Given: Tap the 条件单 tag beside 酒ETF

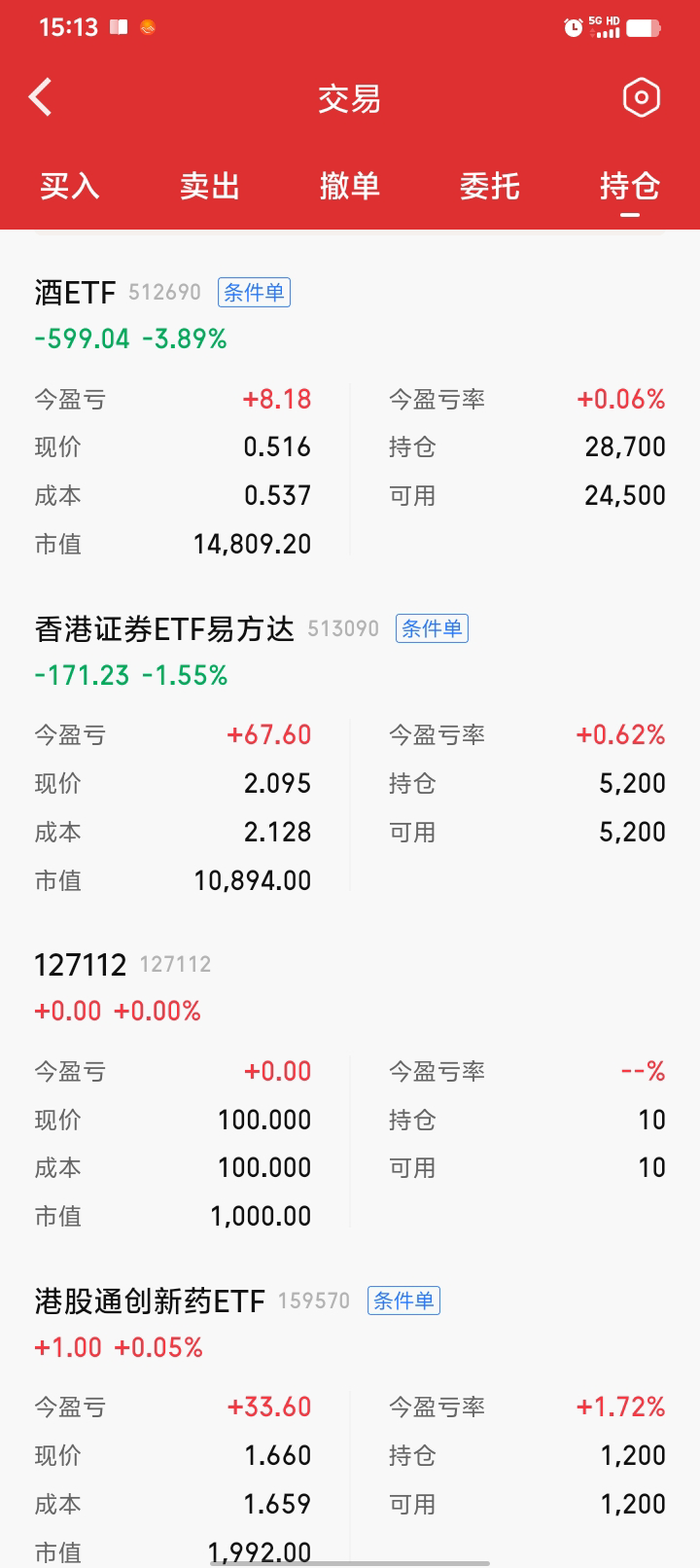Looking at the screenshot, I should pos(254,293).
